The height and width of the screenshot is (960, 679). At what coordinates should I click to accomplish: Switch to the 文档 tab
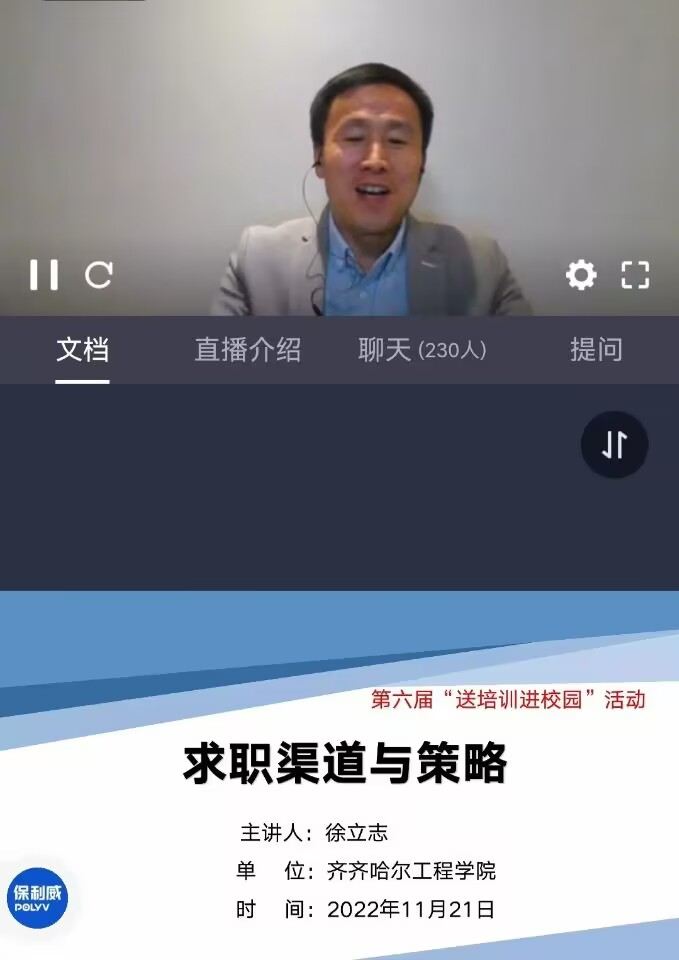pos(82,350)
